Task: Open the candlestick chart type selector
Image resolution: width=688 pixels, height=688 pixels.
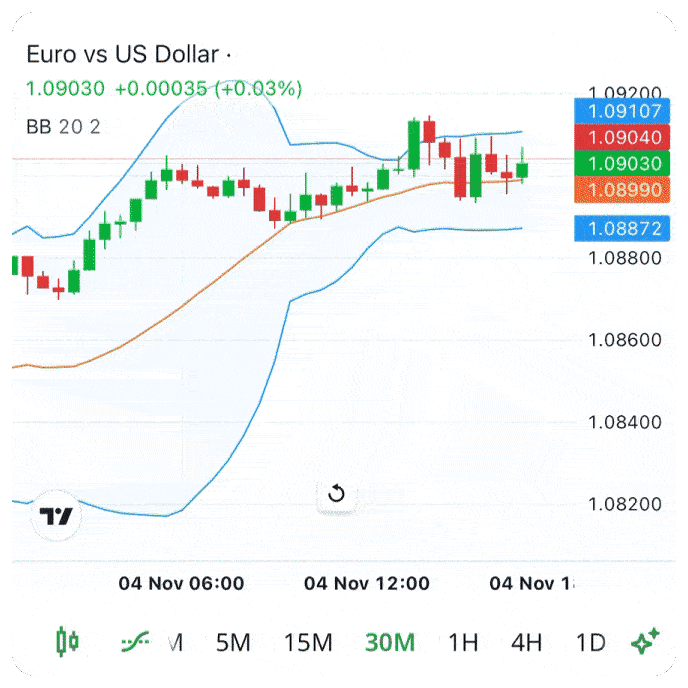Action: pyautogui.click(x=68, y=642)
